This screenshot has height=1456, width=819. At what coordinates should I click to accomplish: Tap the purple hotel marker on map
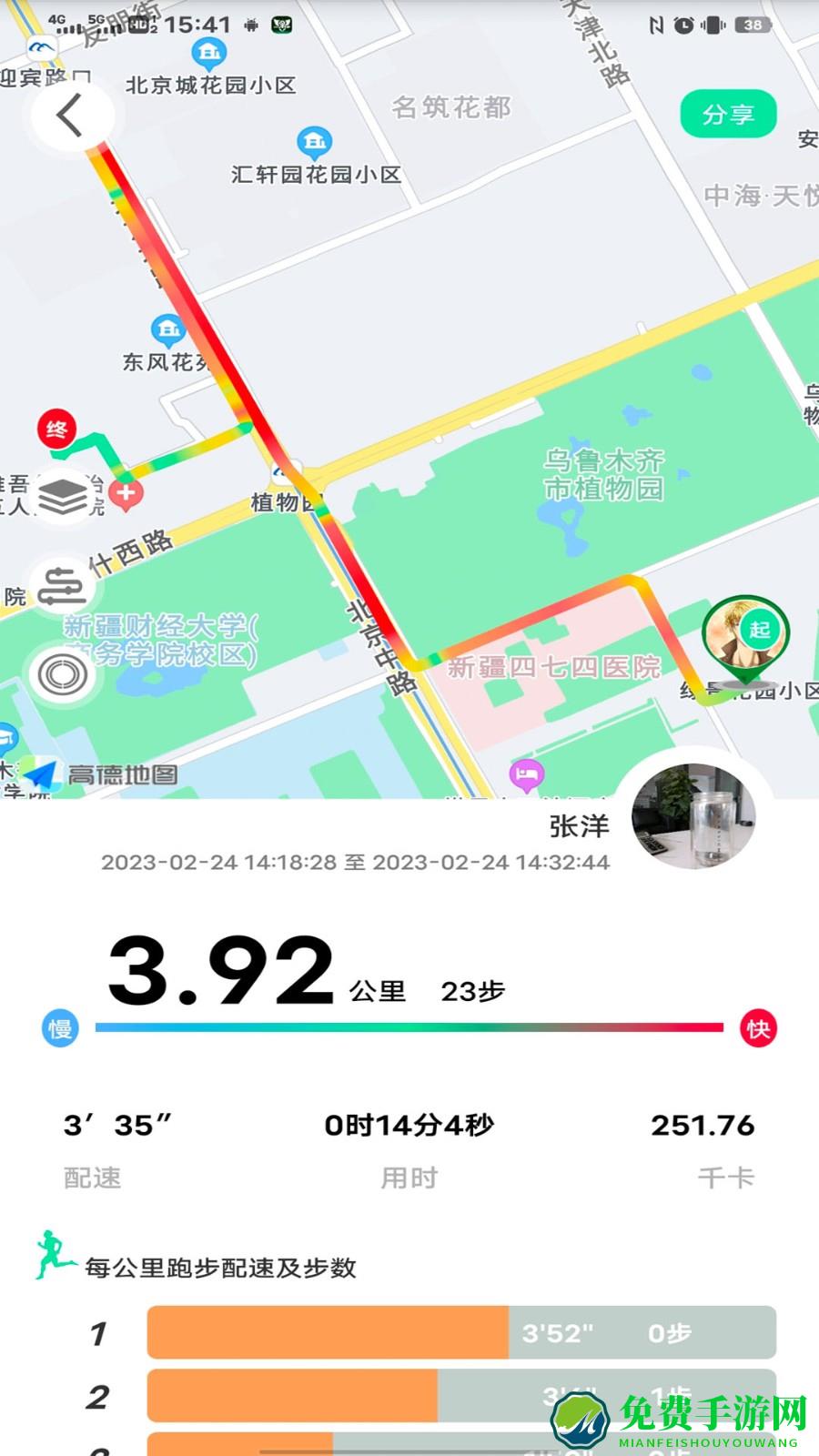[525, 775]
